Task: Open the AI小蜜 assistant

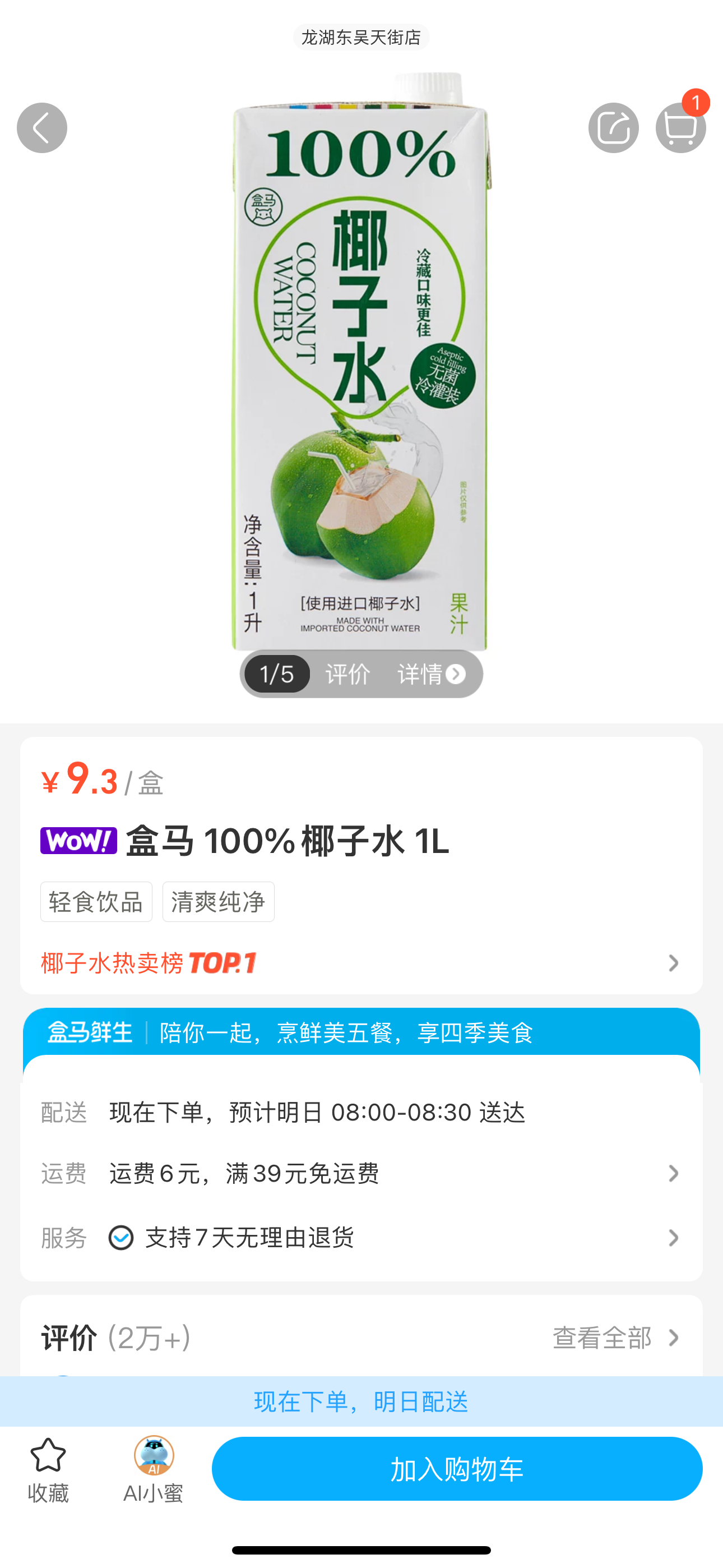Action: tap(154, 1469)
